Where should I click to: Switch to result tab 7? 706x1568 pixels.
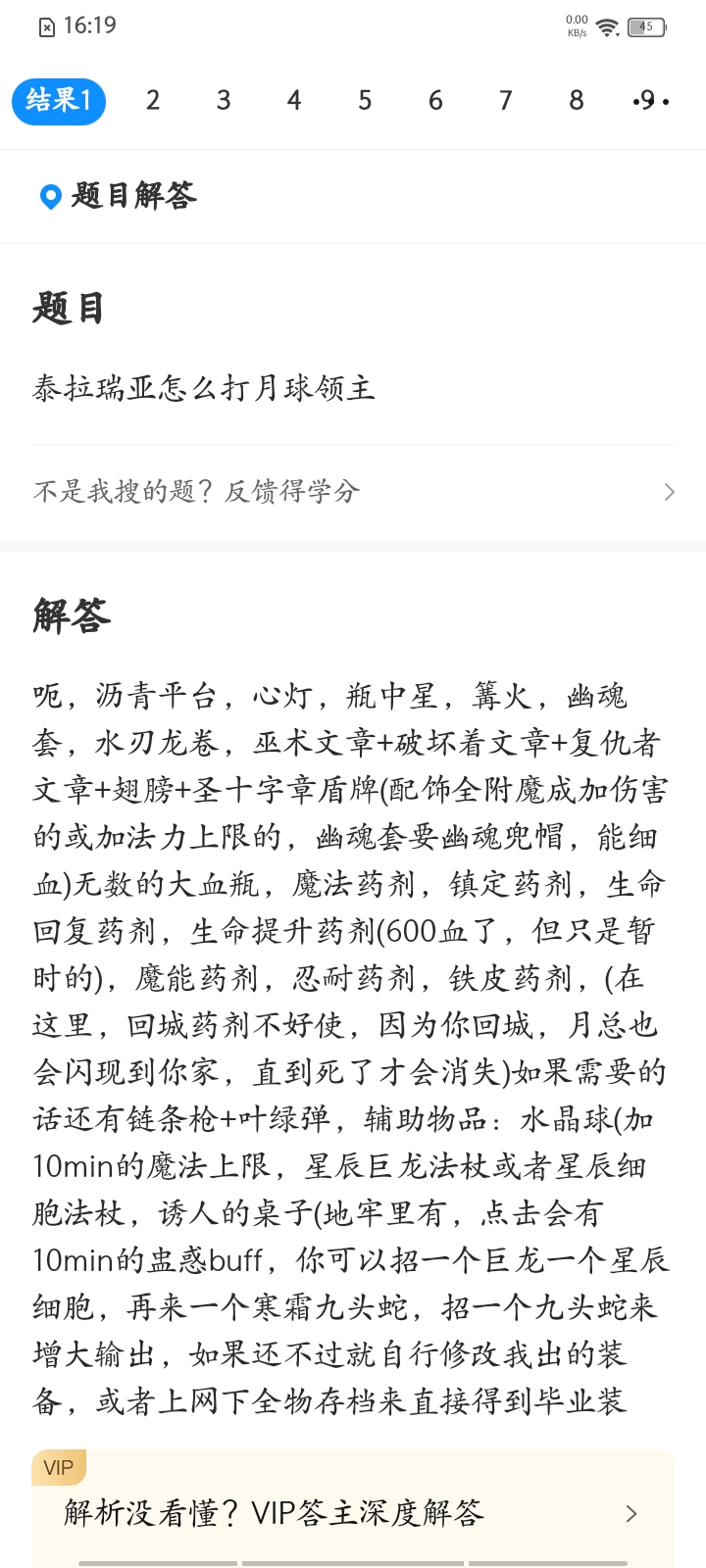[506, 101]
